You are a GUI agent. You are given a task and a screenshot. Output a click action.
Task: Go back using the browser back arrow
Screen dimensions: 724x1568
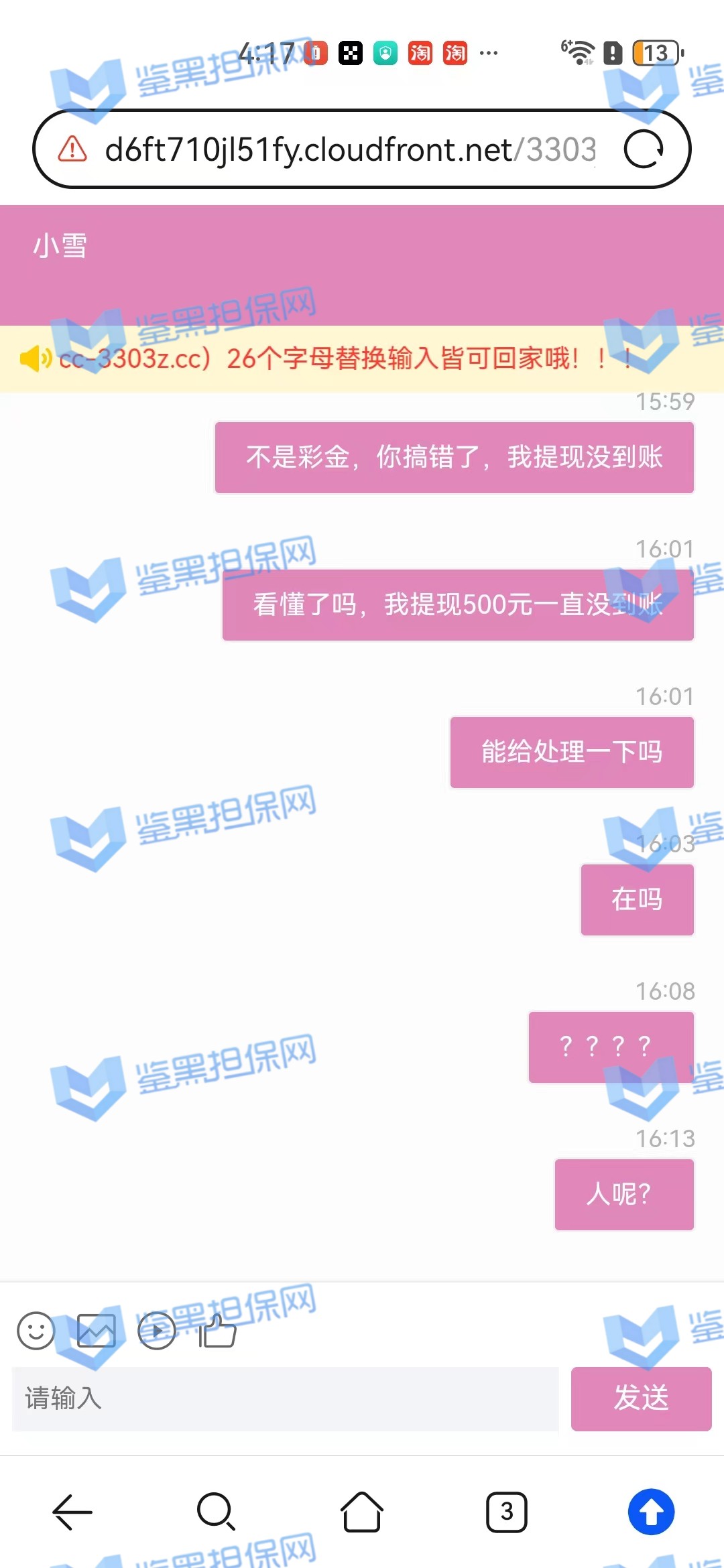[72, 1512]
